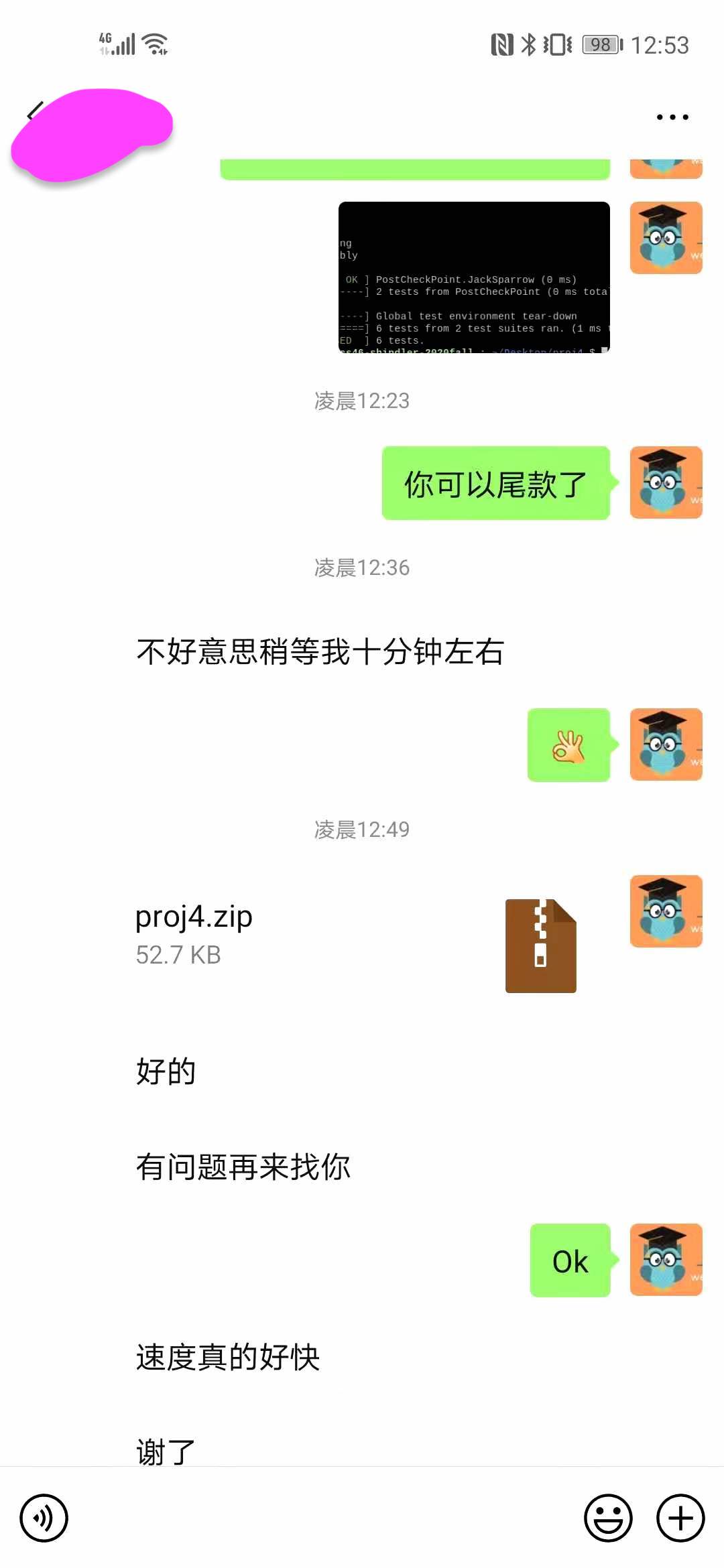The width and height of the screenshot is (724, 1568).
Task: Switch to voice message input
Action: pyautogui.click(x=44, y=1518)
